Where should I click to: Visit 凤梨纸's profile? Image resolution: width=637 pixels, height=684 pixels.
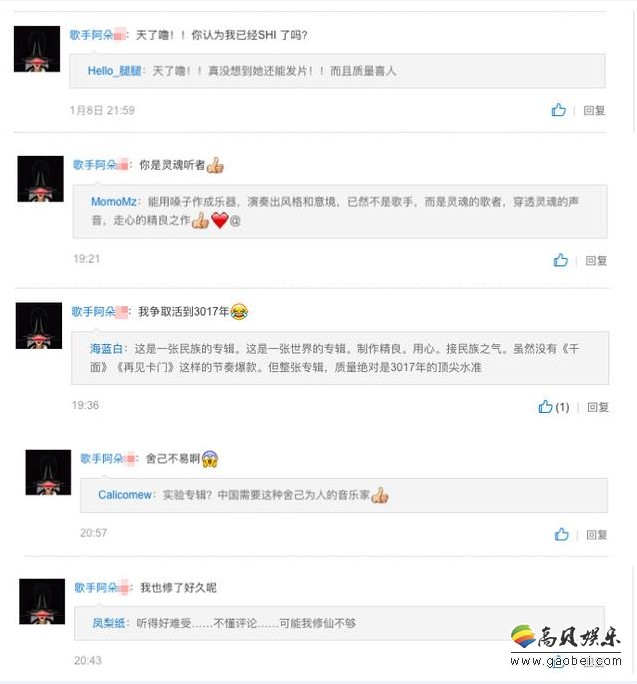point(109,623)
